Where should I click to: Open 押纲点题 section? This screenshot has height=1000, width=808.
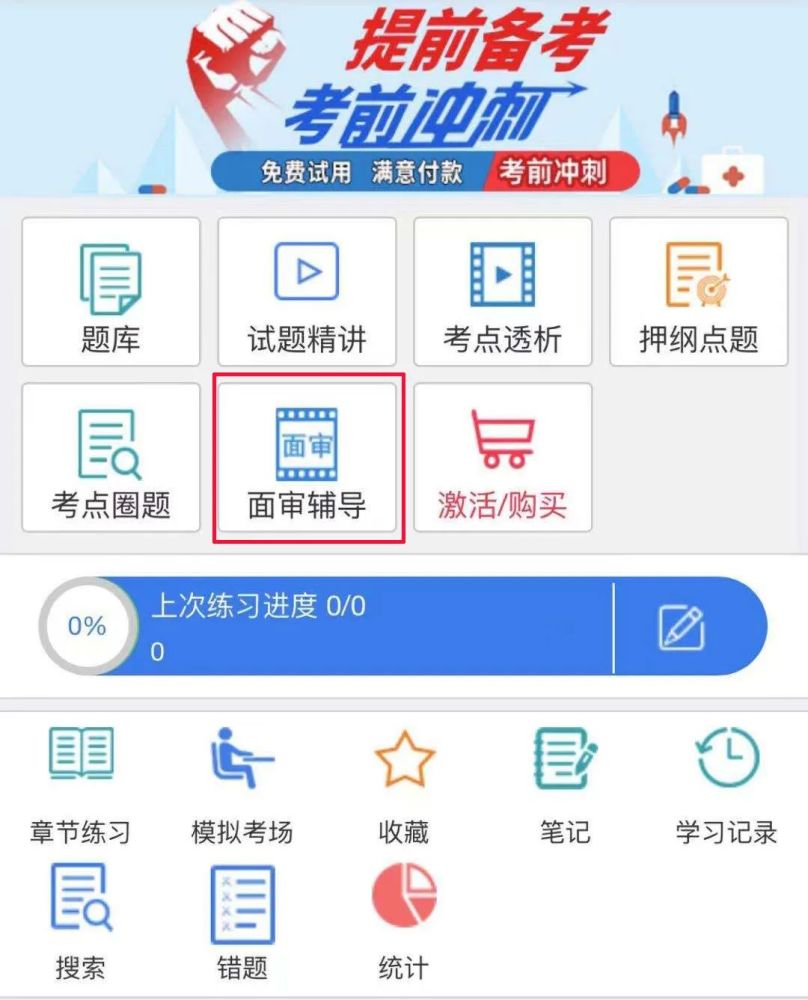(x=698, y=292)
